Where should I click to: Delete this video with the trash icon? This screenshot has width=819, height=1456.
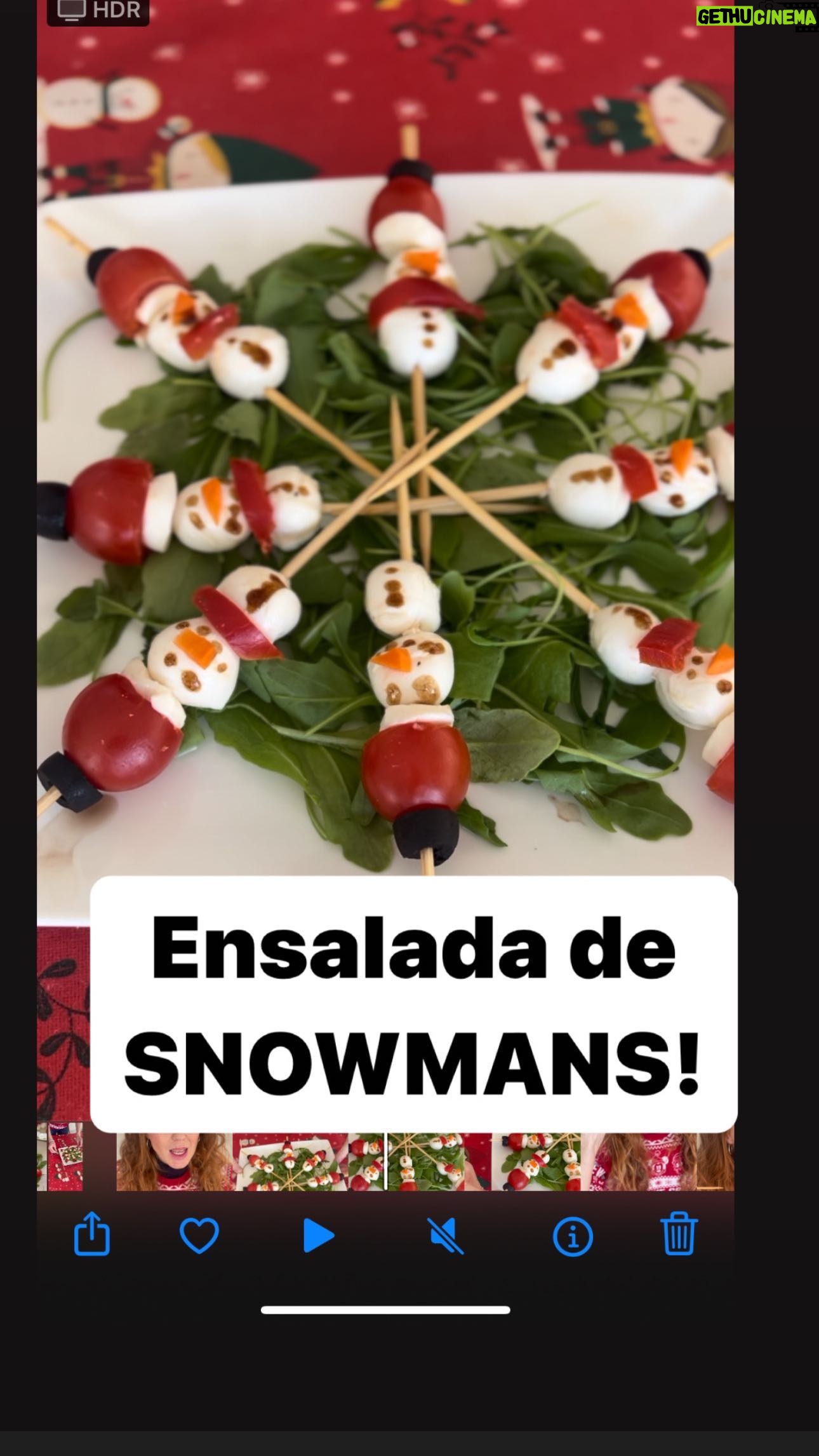[x=680, y=1234]
